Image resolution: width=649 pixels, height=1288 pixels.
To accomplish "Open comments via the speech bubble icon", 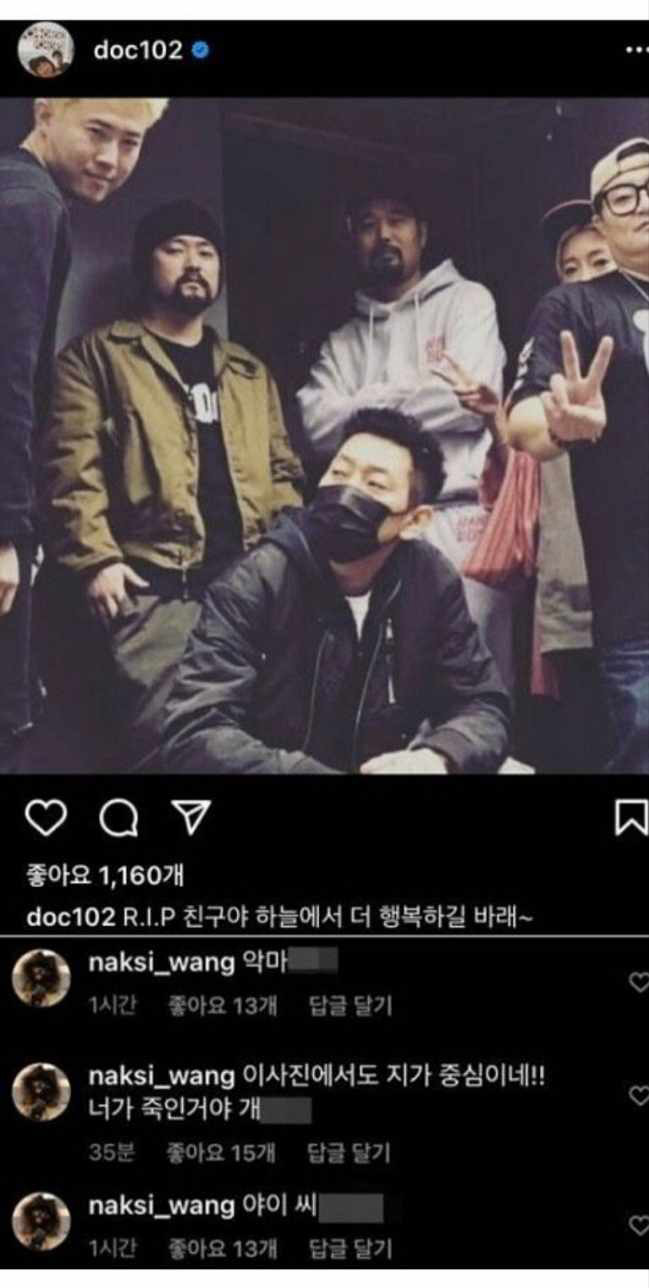I will pyautogui.click(x=118, y=818).
